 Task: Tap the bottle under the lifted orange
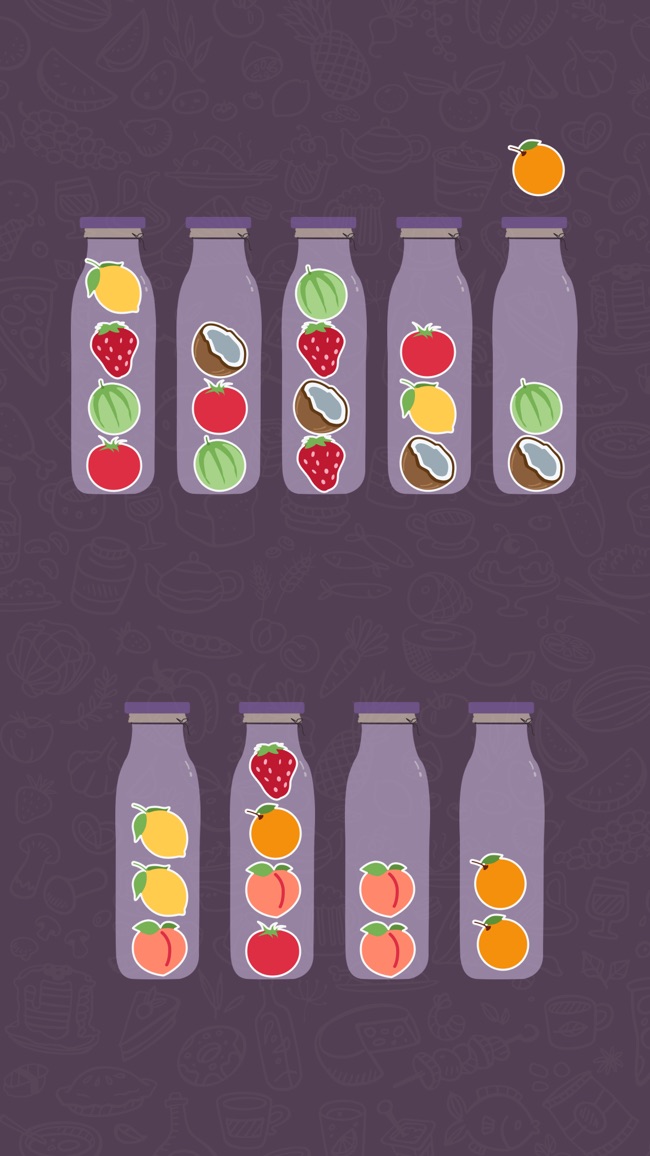tap(534, 355)
